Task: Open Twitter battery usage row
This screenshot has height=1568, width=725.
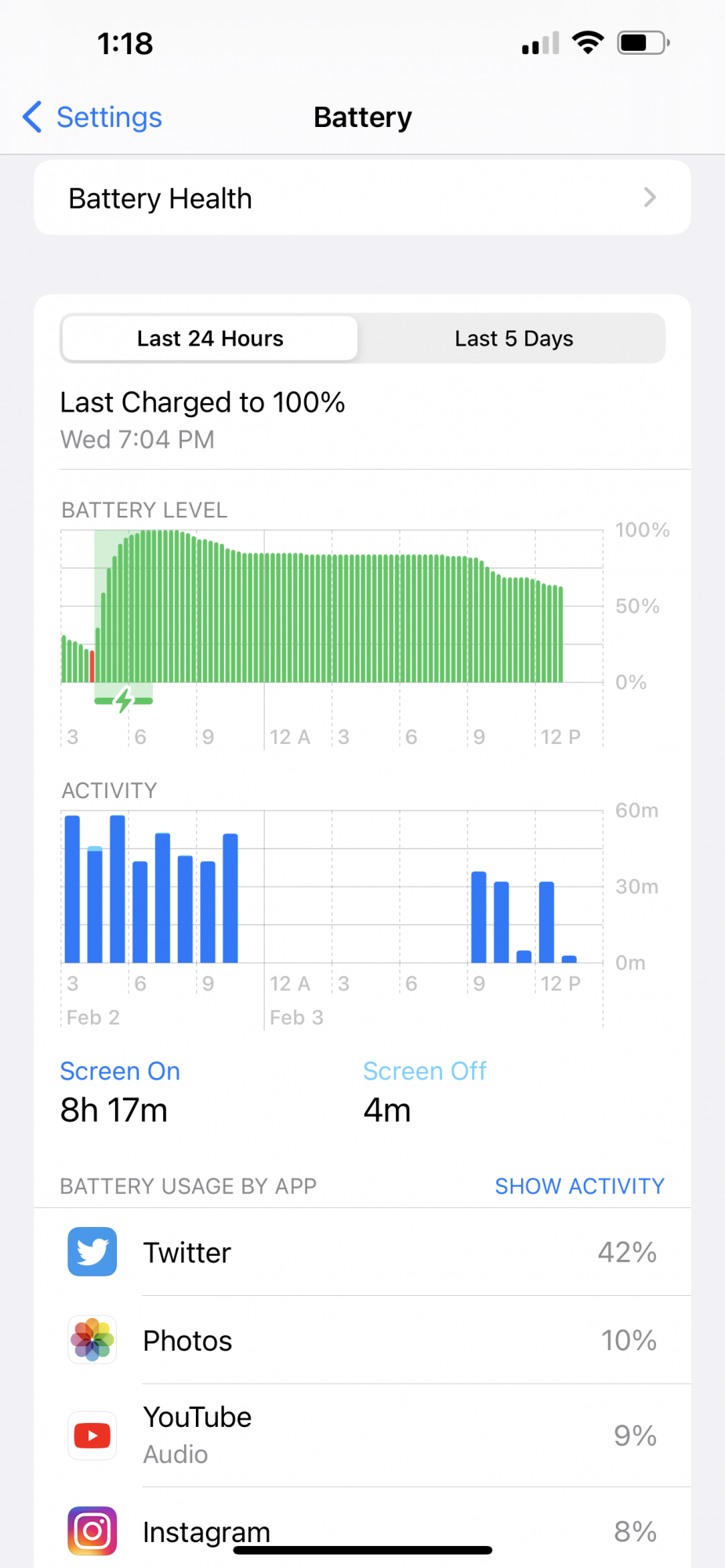Action: [x=362, y=1252]
